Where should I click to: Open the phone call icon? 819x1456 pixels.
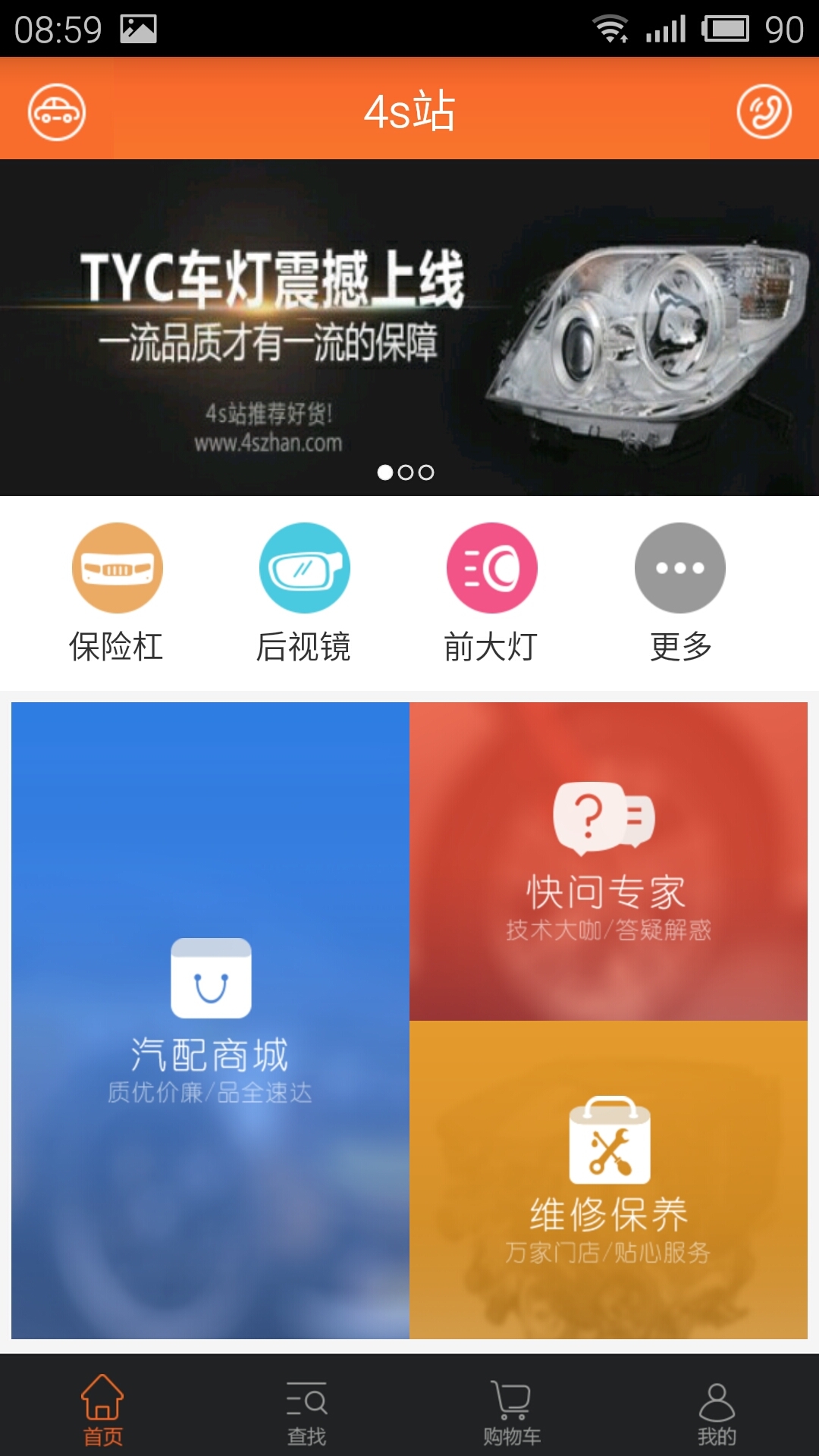click(764, 112)
